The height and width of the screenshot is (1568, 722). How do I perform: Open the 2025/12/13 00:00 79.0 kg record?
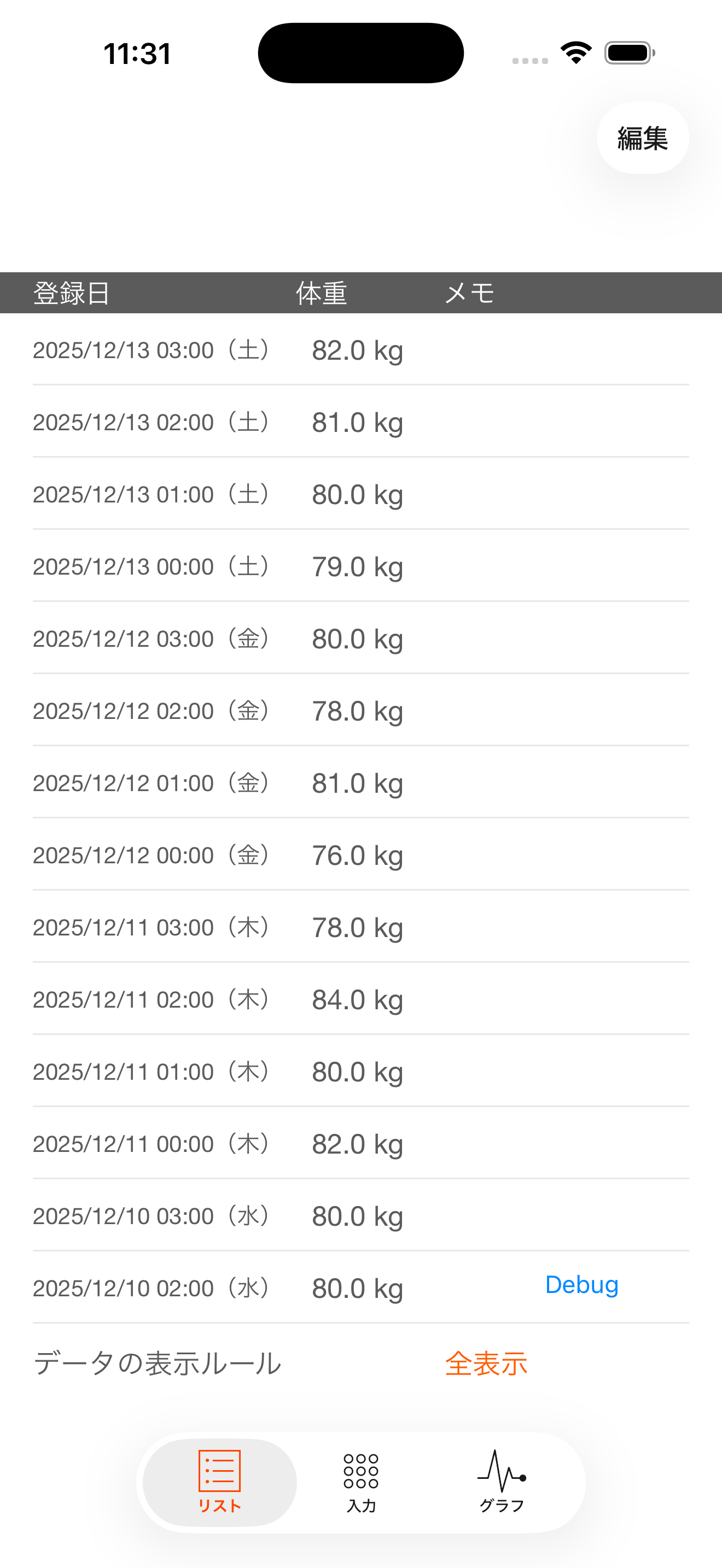[360, 567]
